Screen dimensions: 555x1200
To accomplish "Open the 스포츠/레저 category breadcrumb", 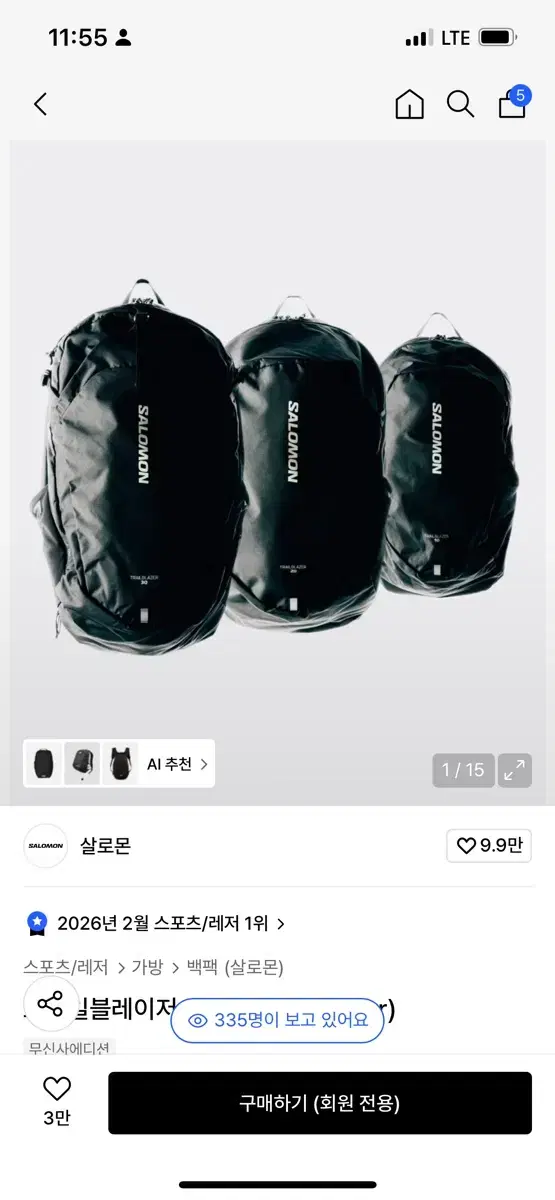I will click(x=66, y=967).
